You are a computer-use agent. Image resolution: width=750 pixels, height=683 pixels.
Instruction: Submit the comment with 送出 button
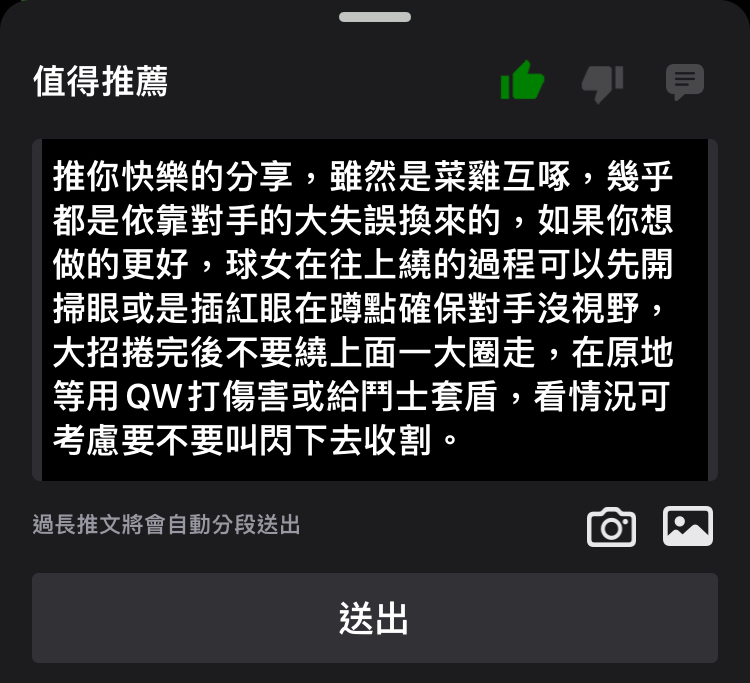[374, 618]
